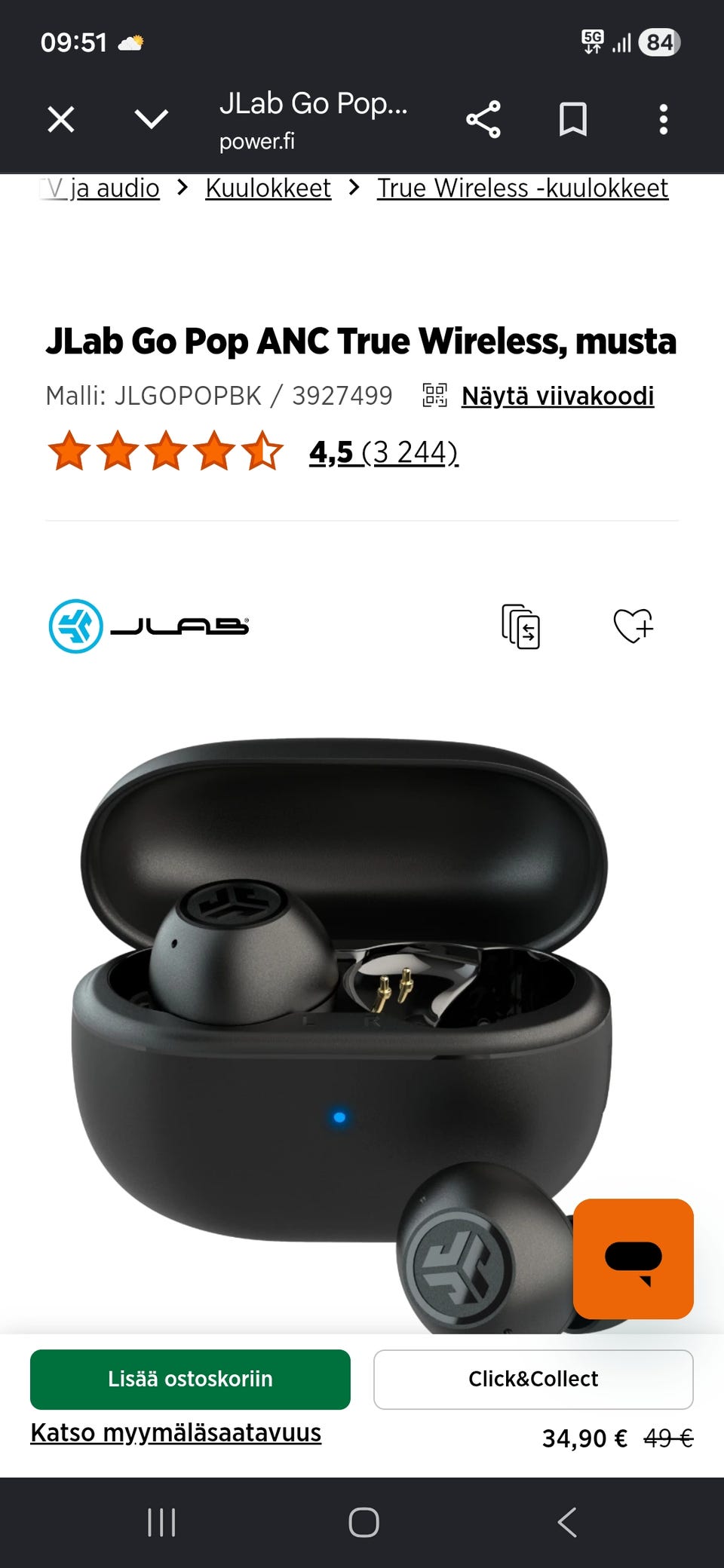
Task: Open the TV ja audio breadcrumb
Action: [100, 188]
